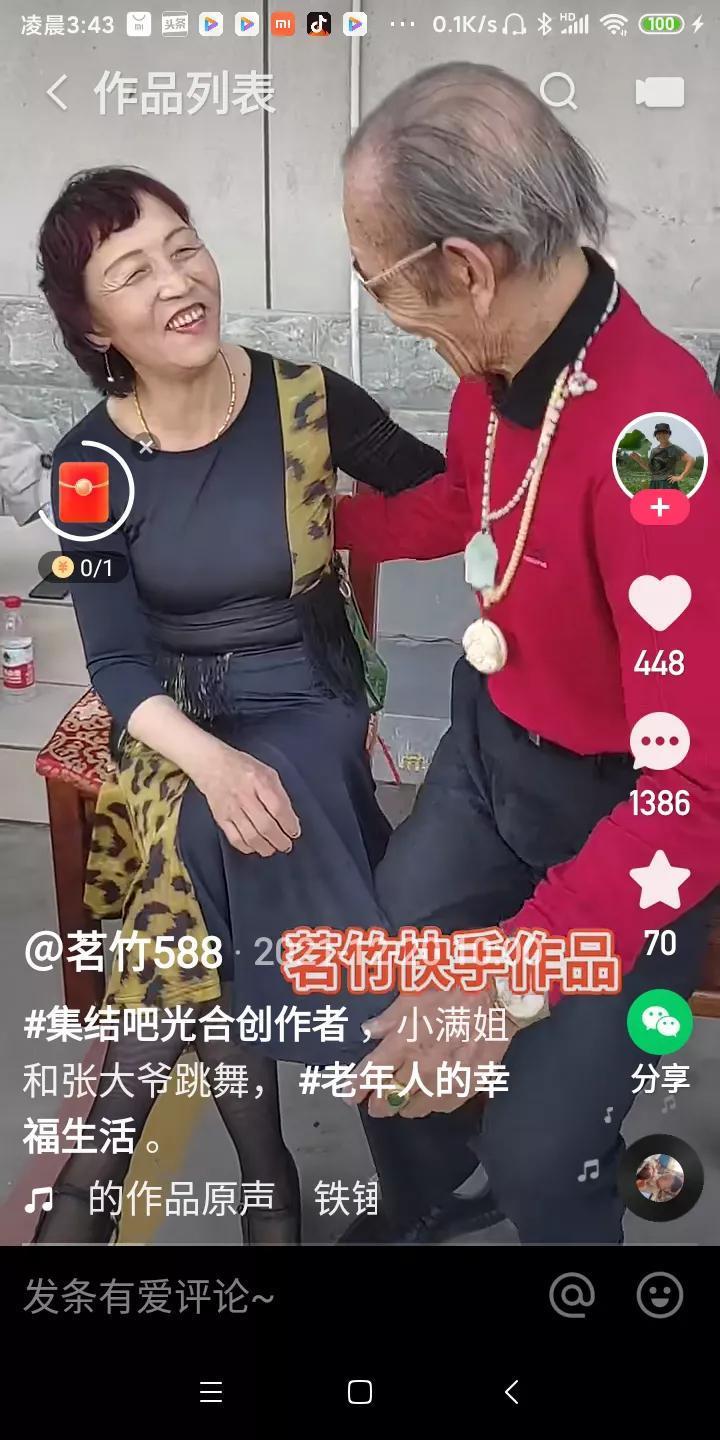720x1440 pixels.
Task: Open the emoji picker smiley
Action: pyautogui.click(x=660, y=1296)
